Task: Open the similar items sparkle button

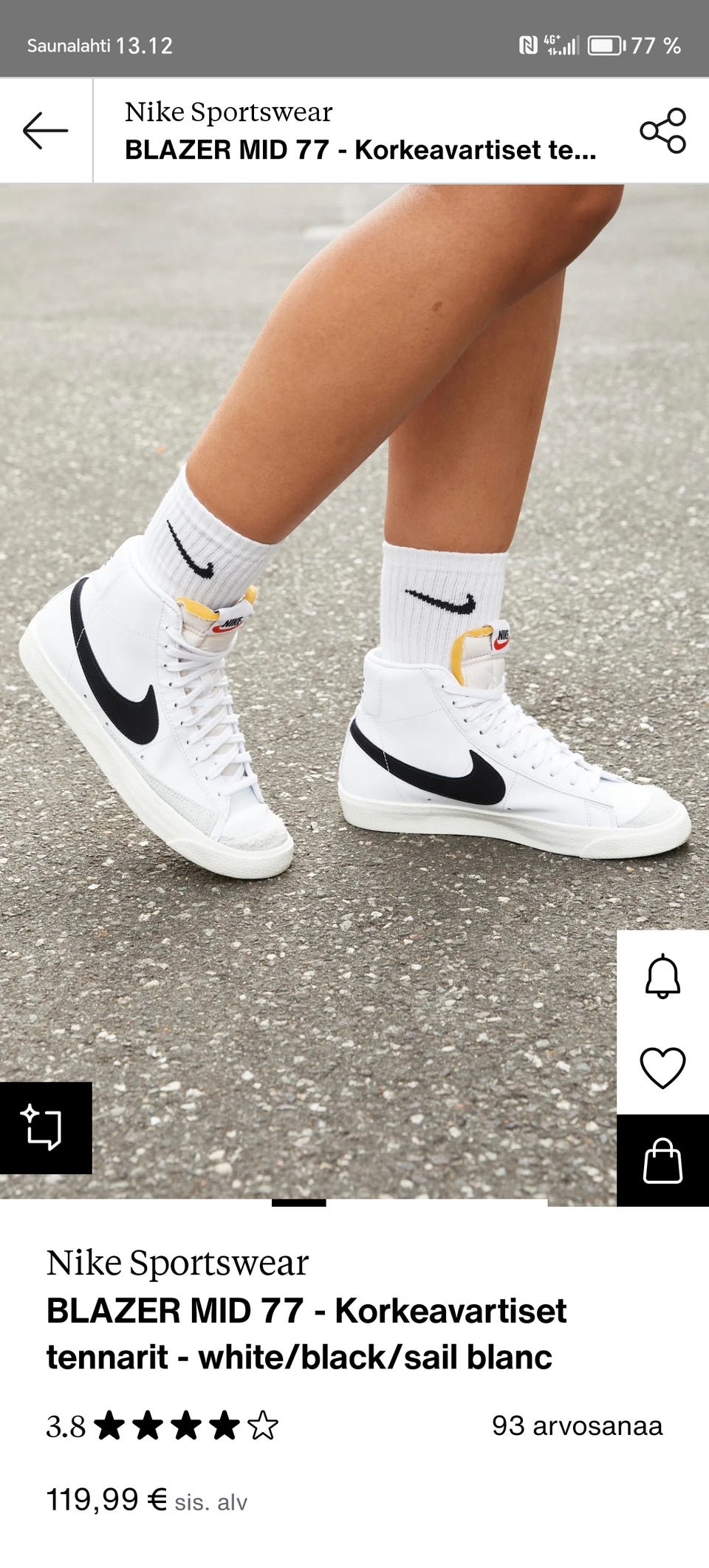Action: click(x=45, y=1128)
